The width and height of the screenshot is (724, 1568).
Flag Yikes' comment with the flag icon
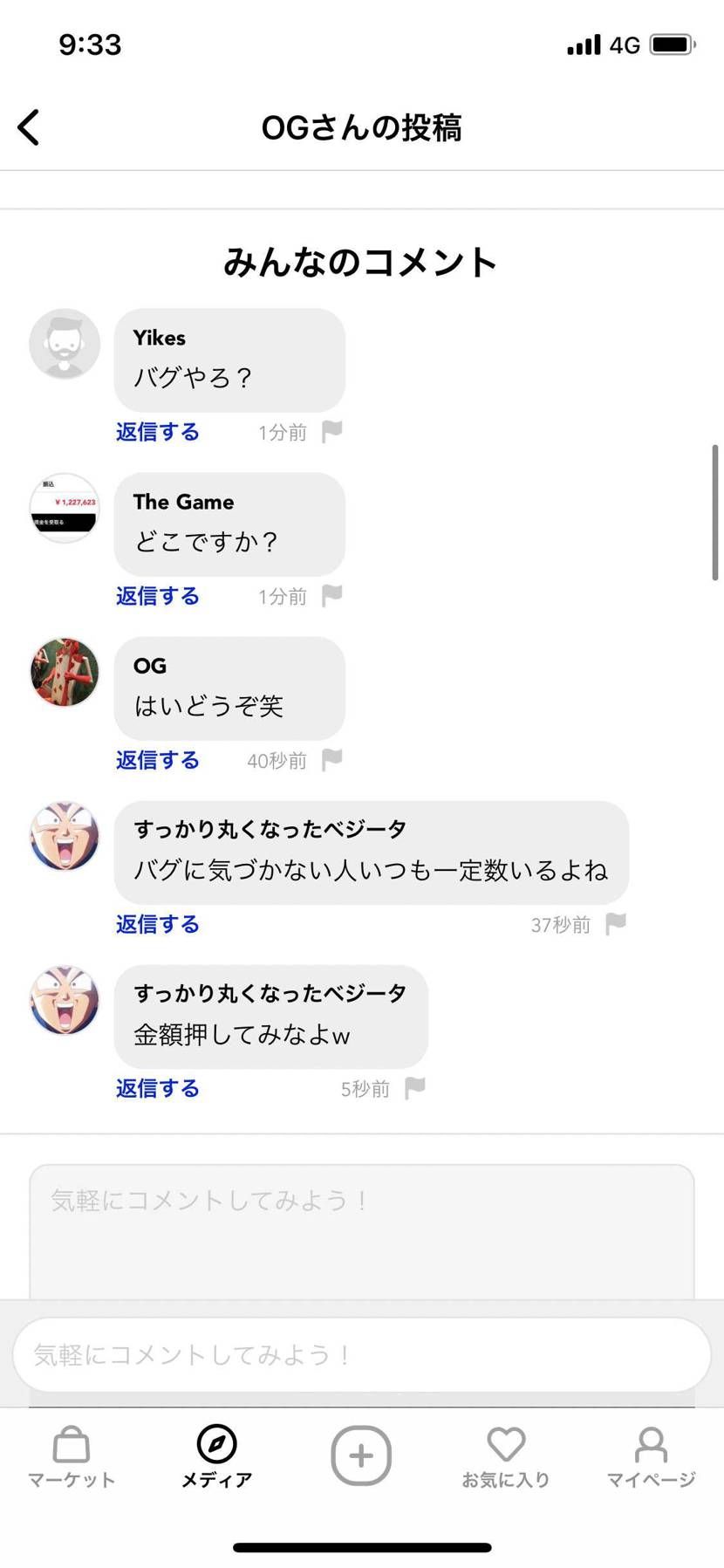point(330,431)
